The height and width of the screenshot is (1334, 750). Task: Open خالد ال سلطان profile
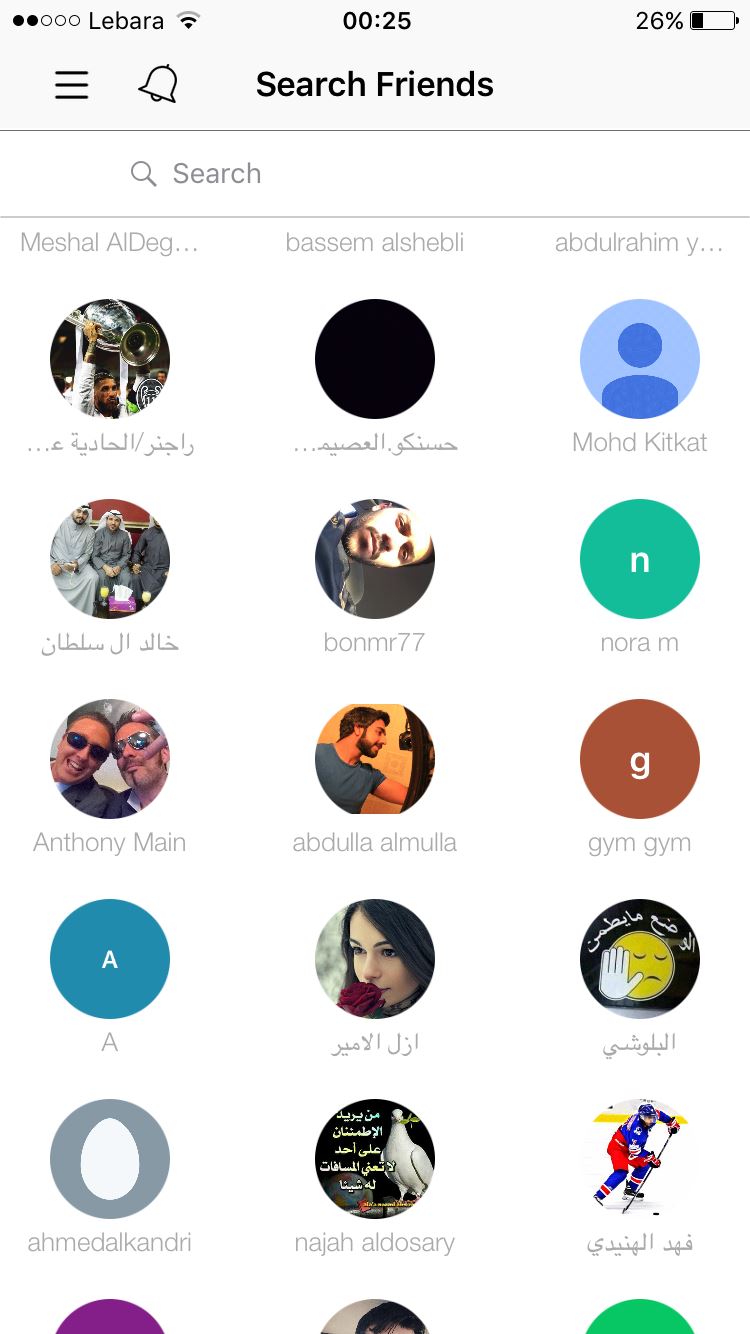coord(110,559)
